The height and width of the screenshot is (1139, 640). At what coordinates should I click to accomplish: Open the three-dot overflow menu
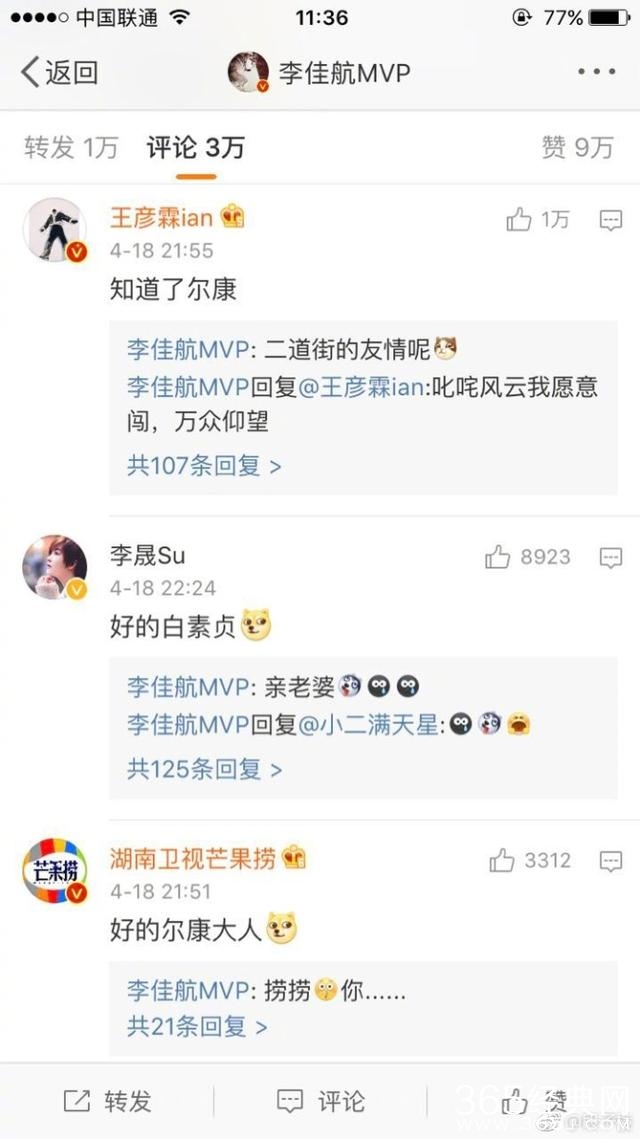click(596, 72)
